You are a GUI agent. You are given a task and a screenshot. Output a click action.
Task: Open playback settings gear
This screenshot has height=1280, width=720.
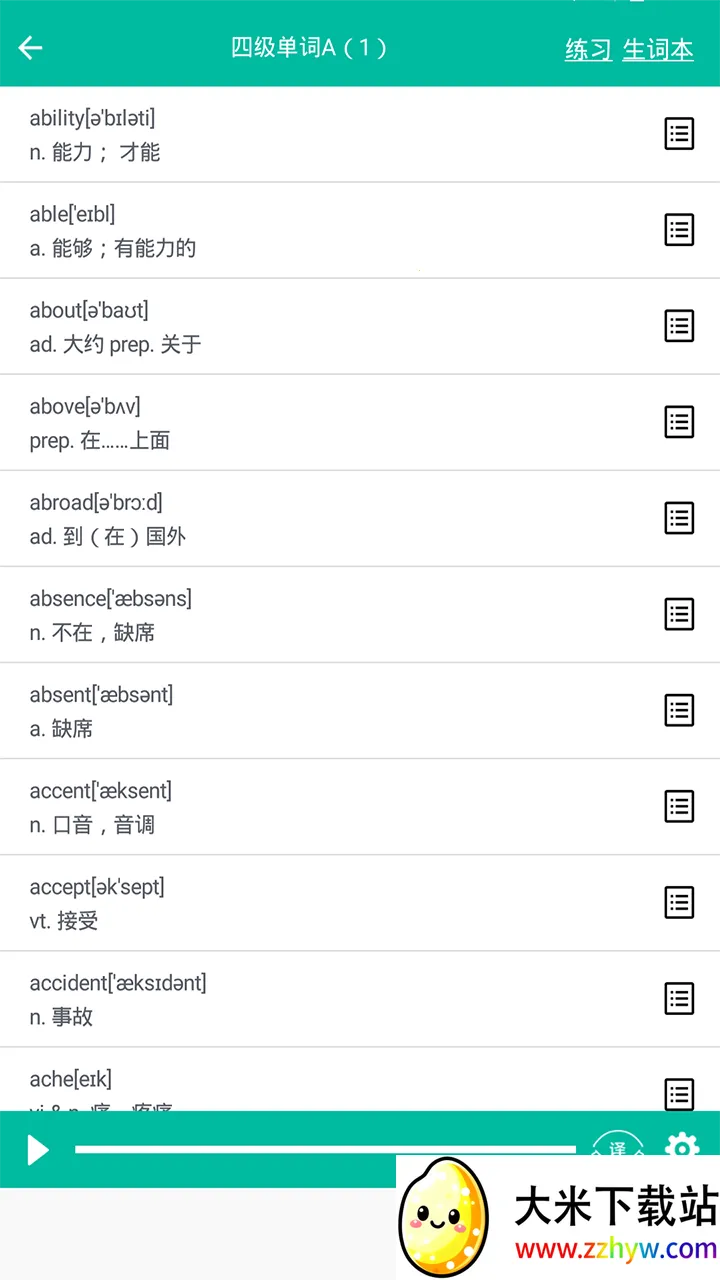coord(682,1146)
